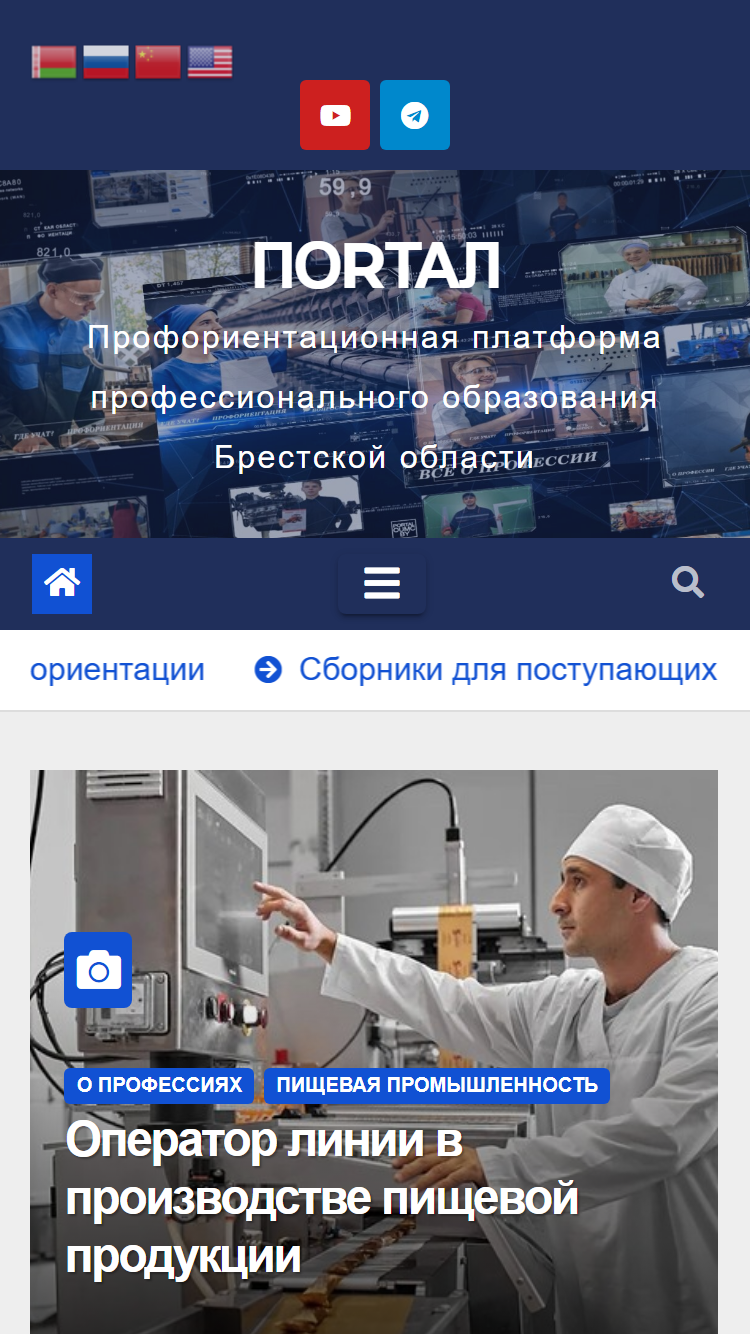This screenshot has height=1334, width=750.
Task: Tap the camera icon on the article image
Action: pos(98,970)
